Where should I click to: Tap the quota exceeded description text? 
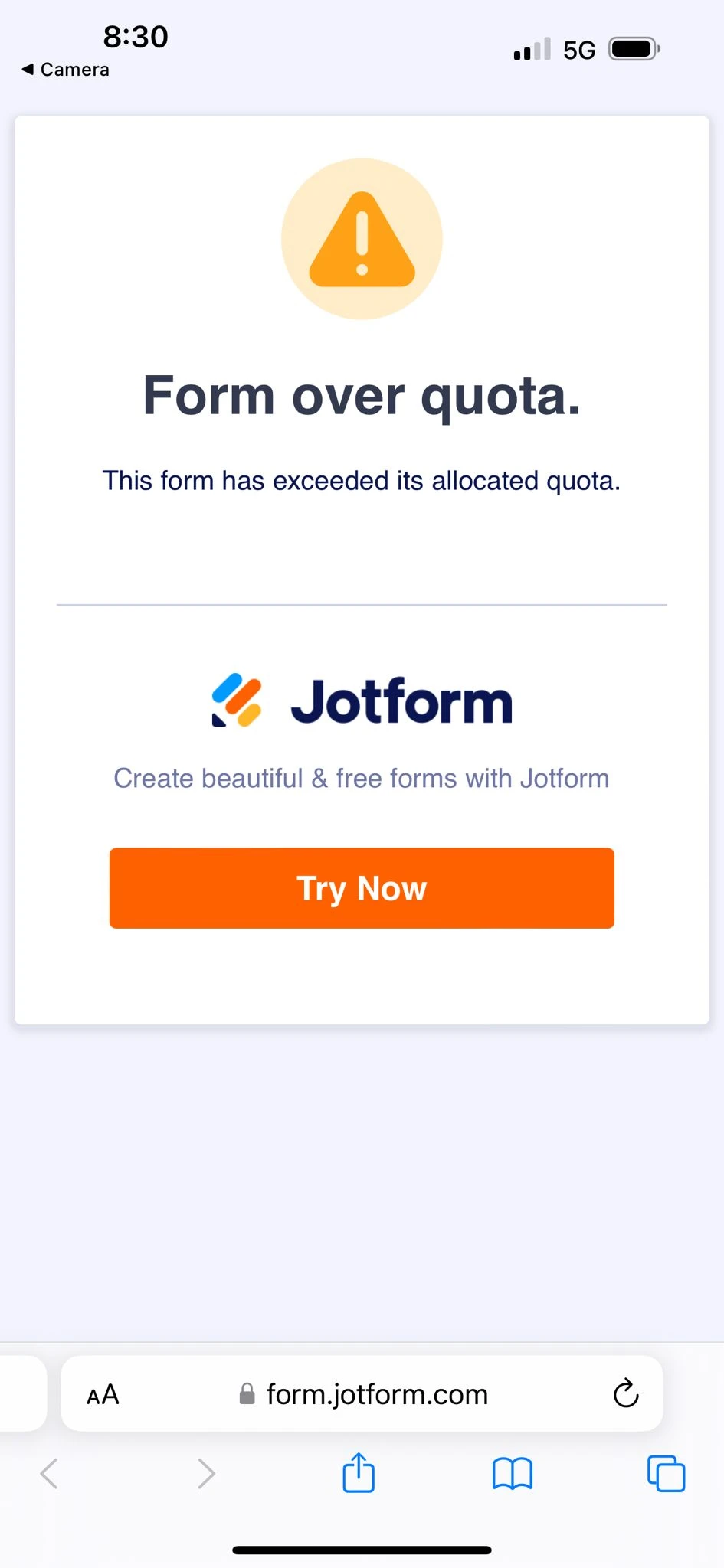[x=362, y=481]
